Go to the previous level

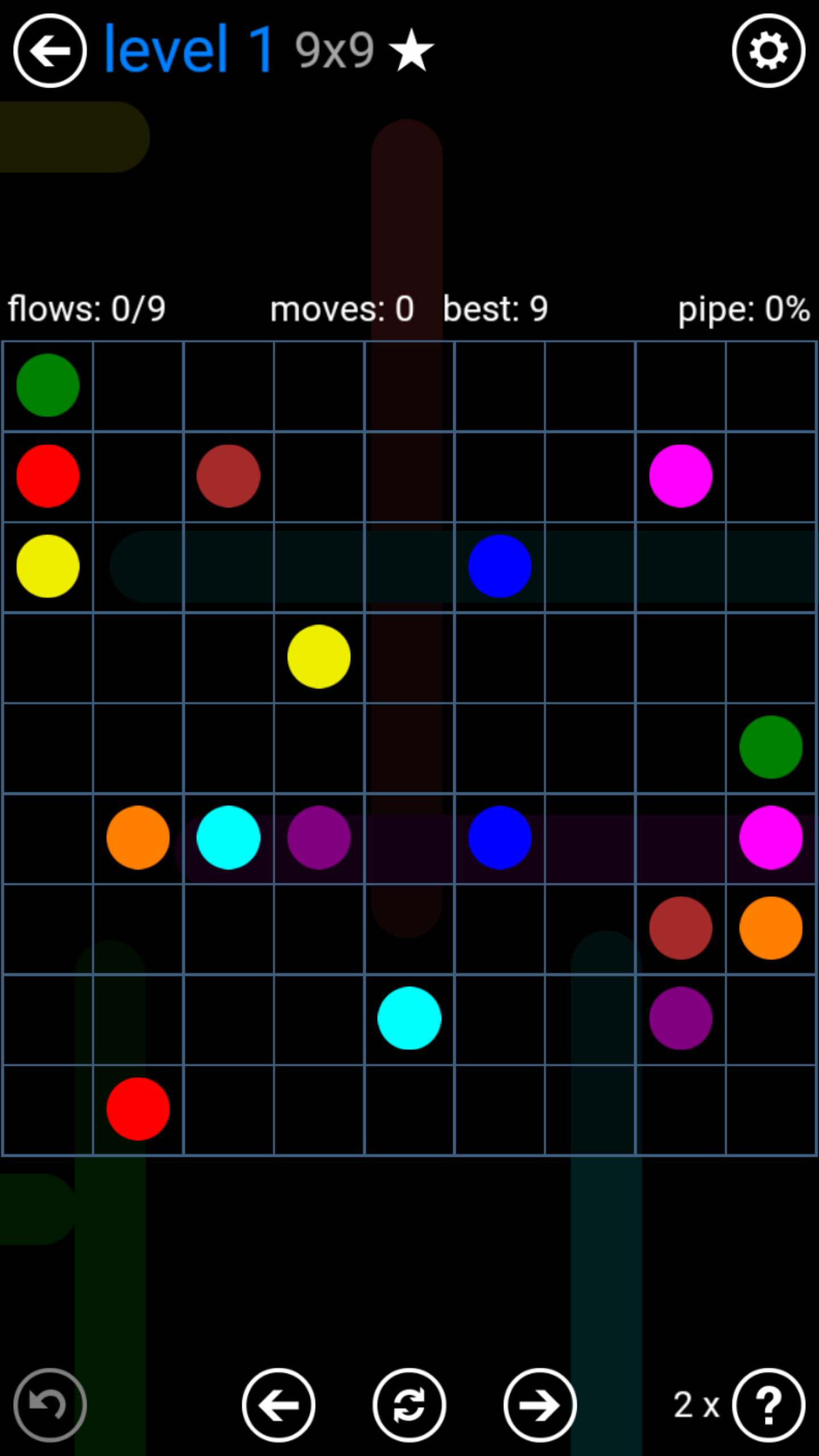[279, 1405]
